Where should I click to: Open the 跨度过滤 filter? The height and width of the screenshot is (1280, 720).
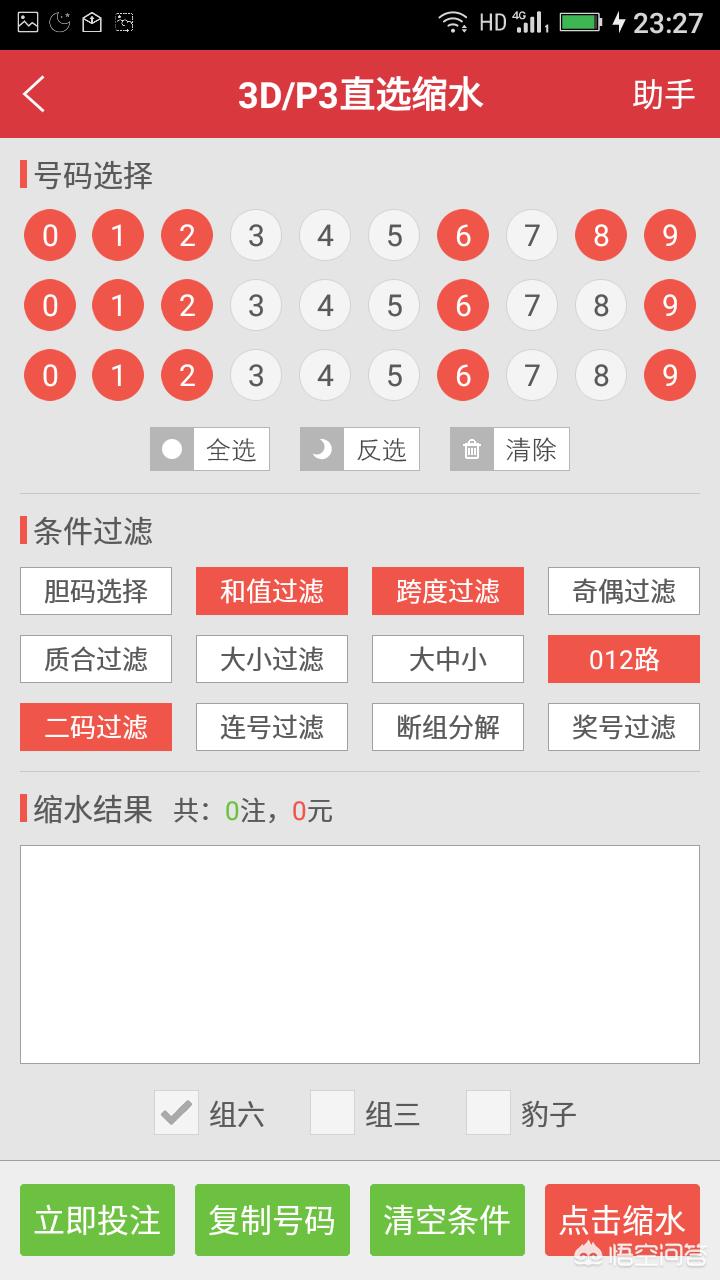(x=448, y=591)
